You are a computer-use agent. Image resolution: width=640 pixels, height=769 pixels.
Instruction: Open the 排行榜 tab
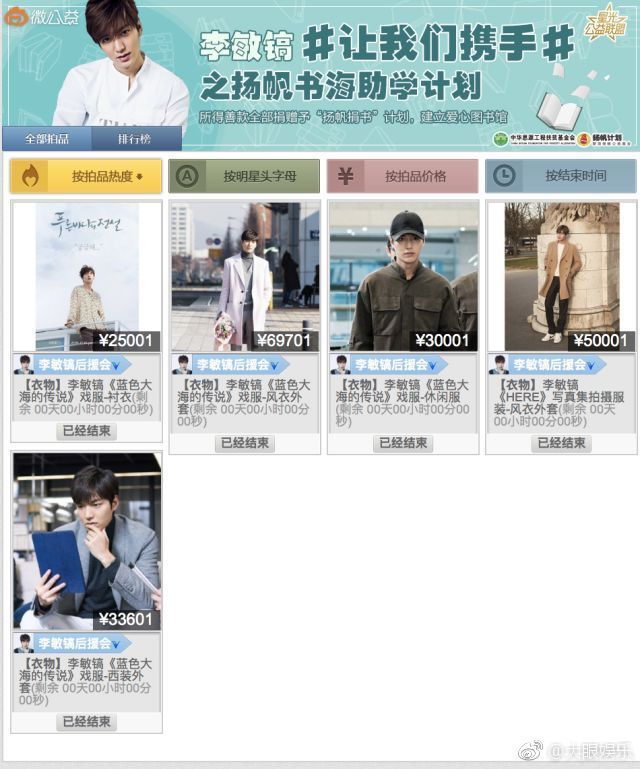[135, 138]
